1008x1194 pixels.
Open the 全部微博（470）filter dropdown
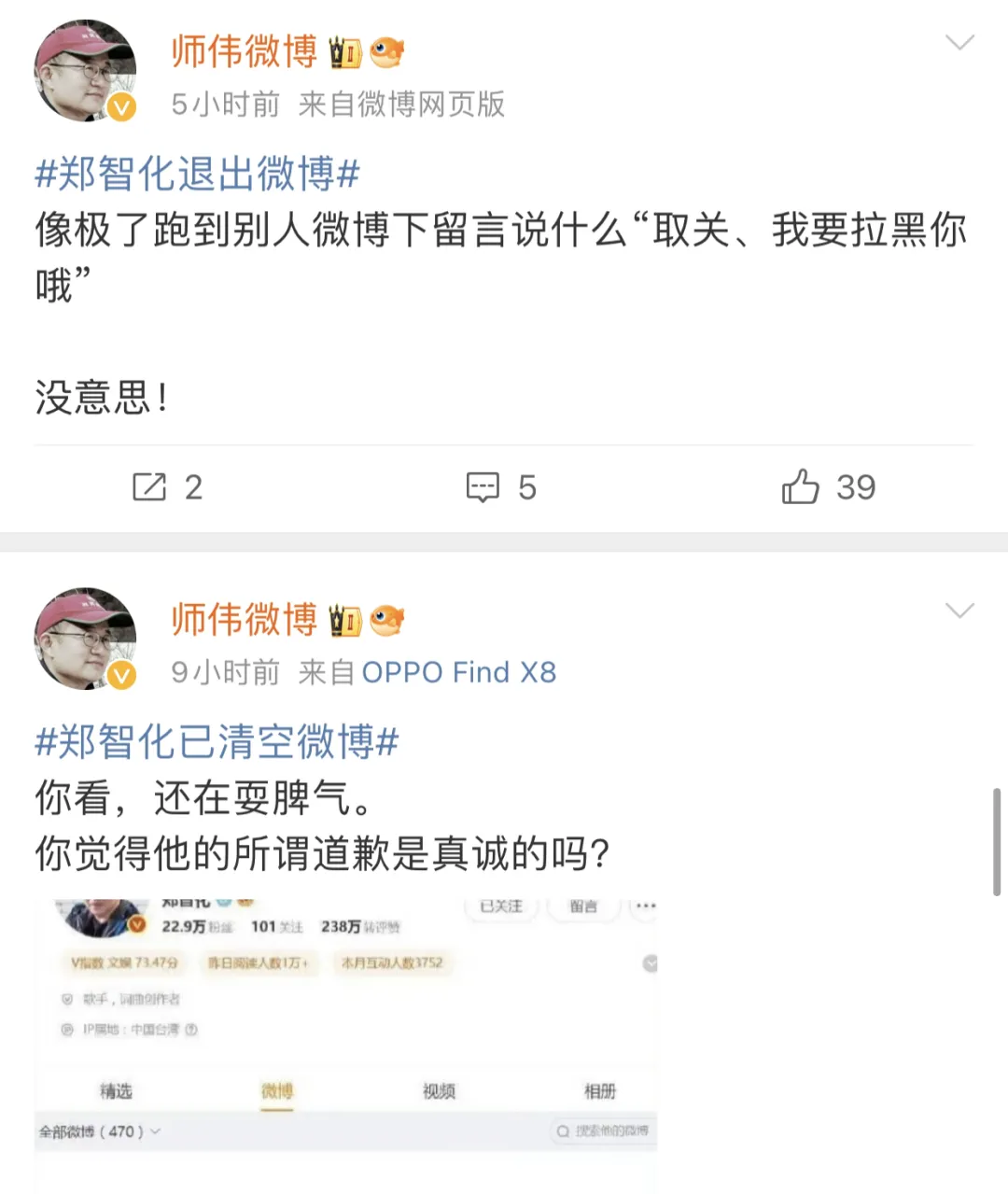(x=98, y=1130)
